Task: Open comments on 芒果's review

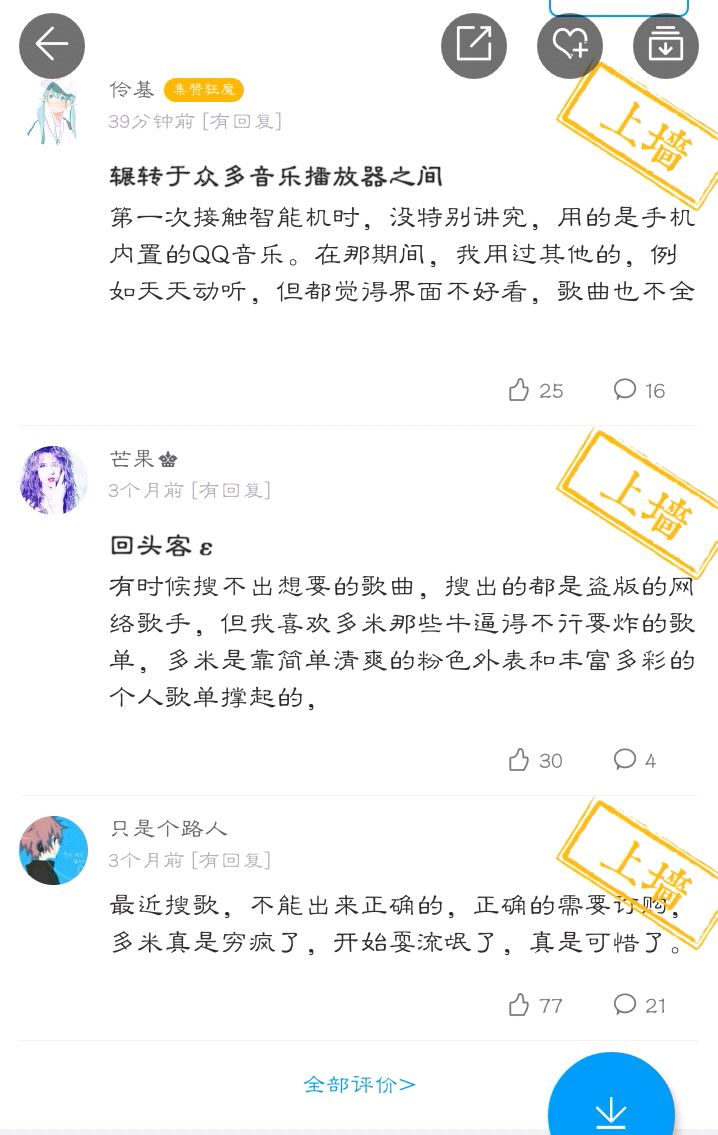Action: (x=635, y=760)
